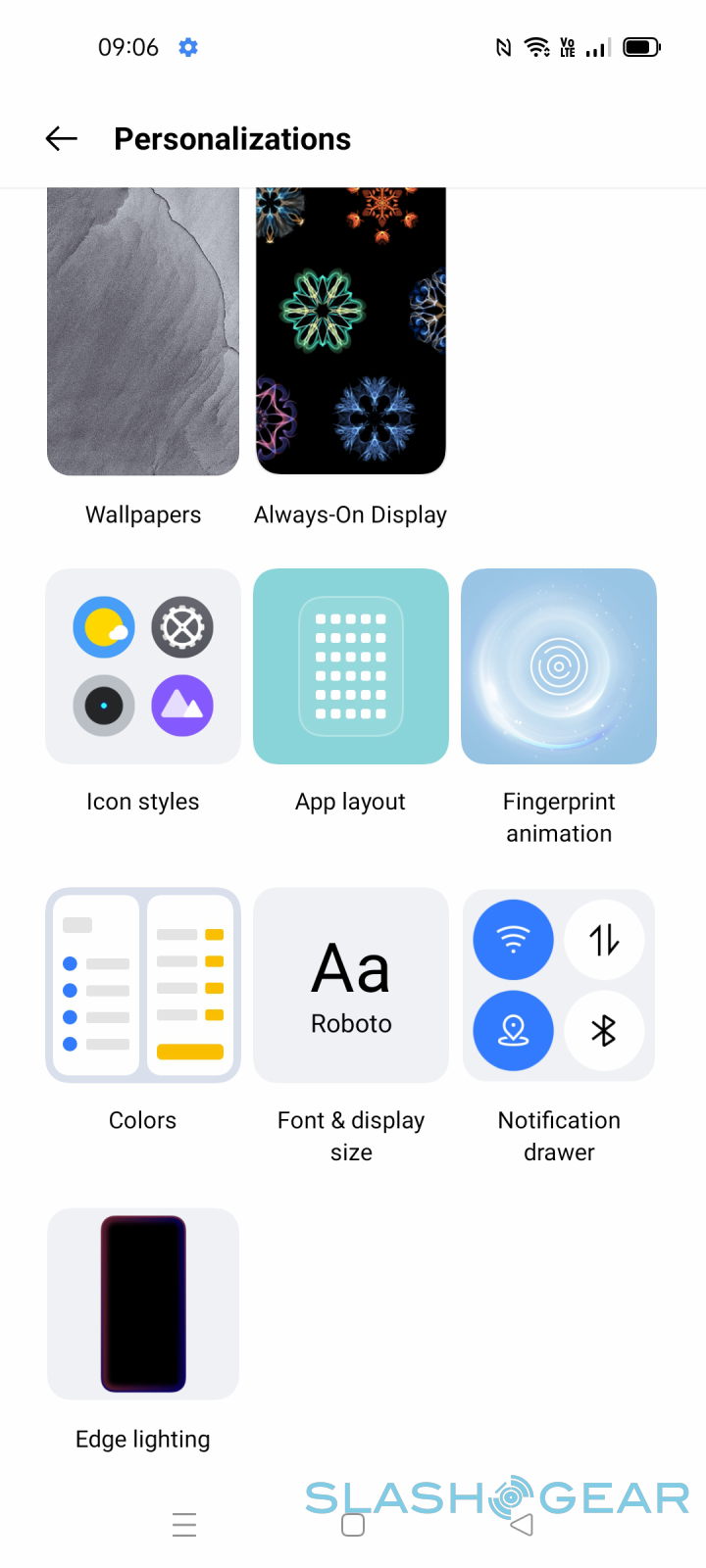Open App layout customization

click(351, 666)
